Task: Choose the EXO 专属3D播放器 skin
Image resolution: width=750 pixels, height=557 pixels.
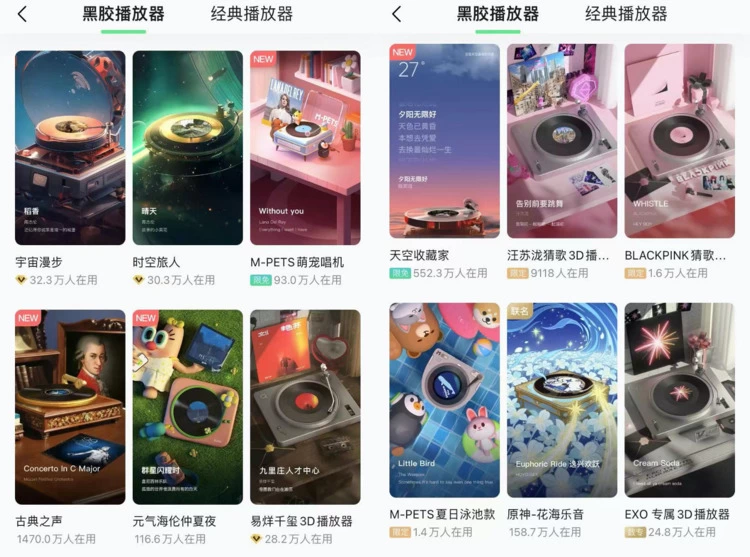Action: pos(679,400)
